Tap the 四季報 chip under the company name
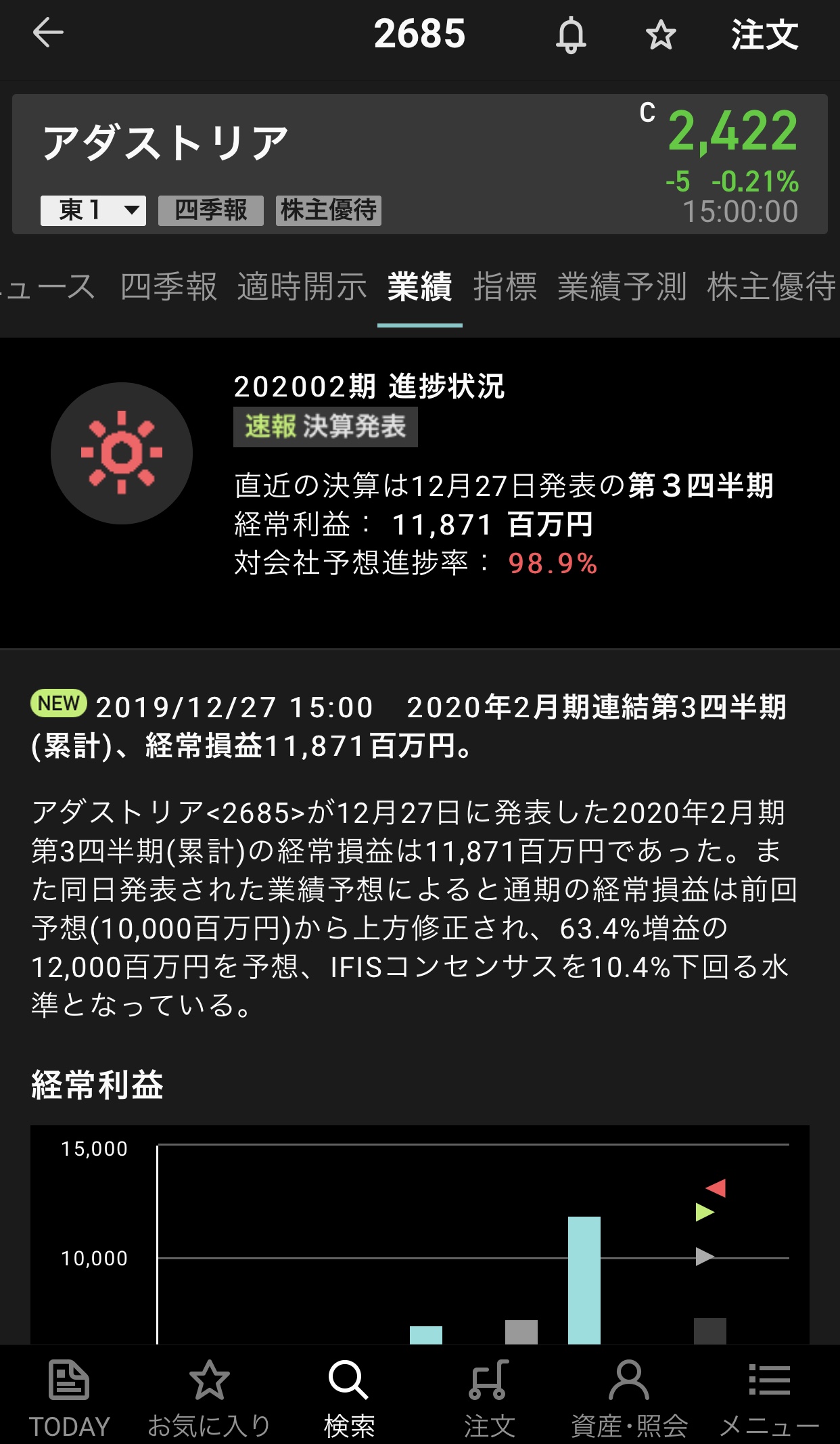The width and height of the screenshot is (840, 1444). pos(210,210)
